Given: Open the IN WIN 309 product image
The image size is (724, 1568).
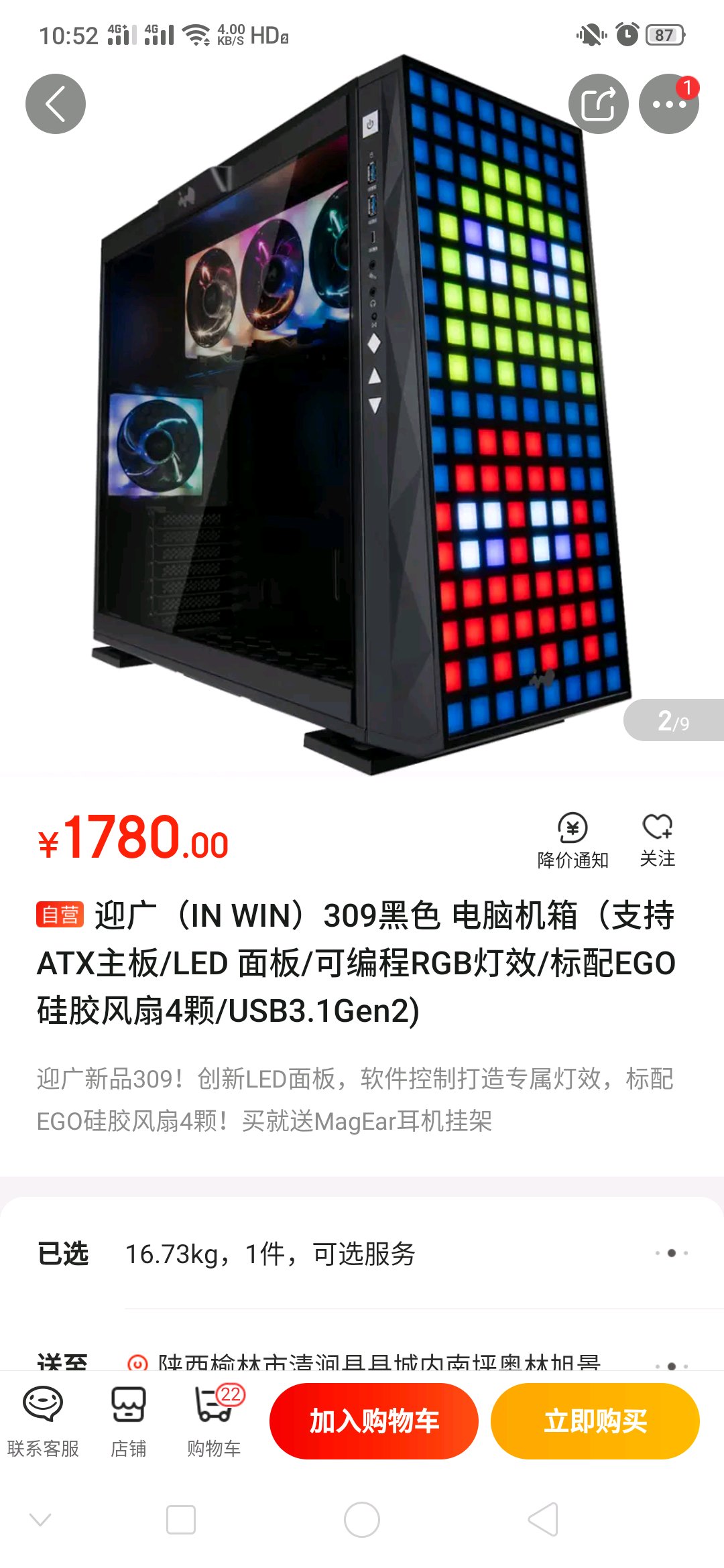Looking at the screenshot, I should [362, 415].
